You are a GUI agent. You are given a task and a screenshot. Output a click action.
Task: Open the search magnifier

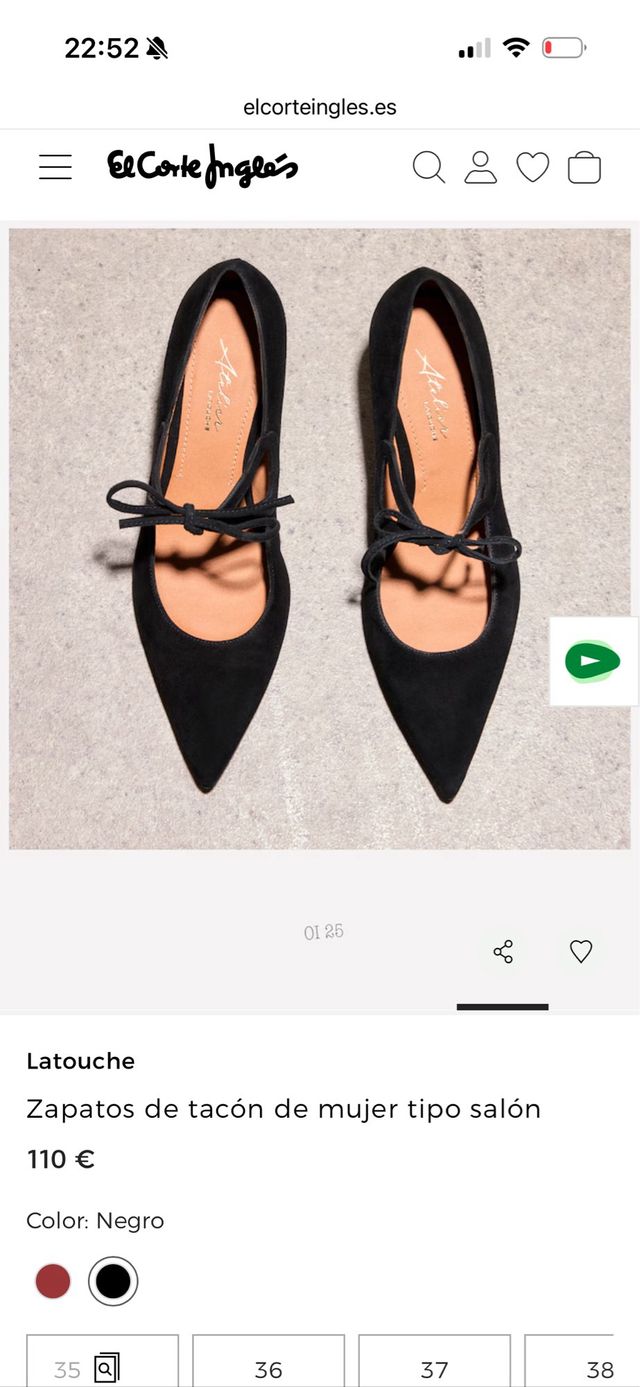[x=428, y=167]
